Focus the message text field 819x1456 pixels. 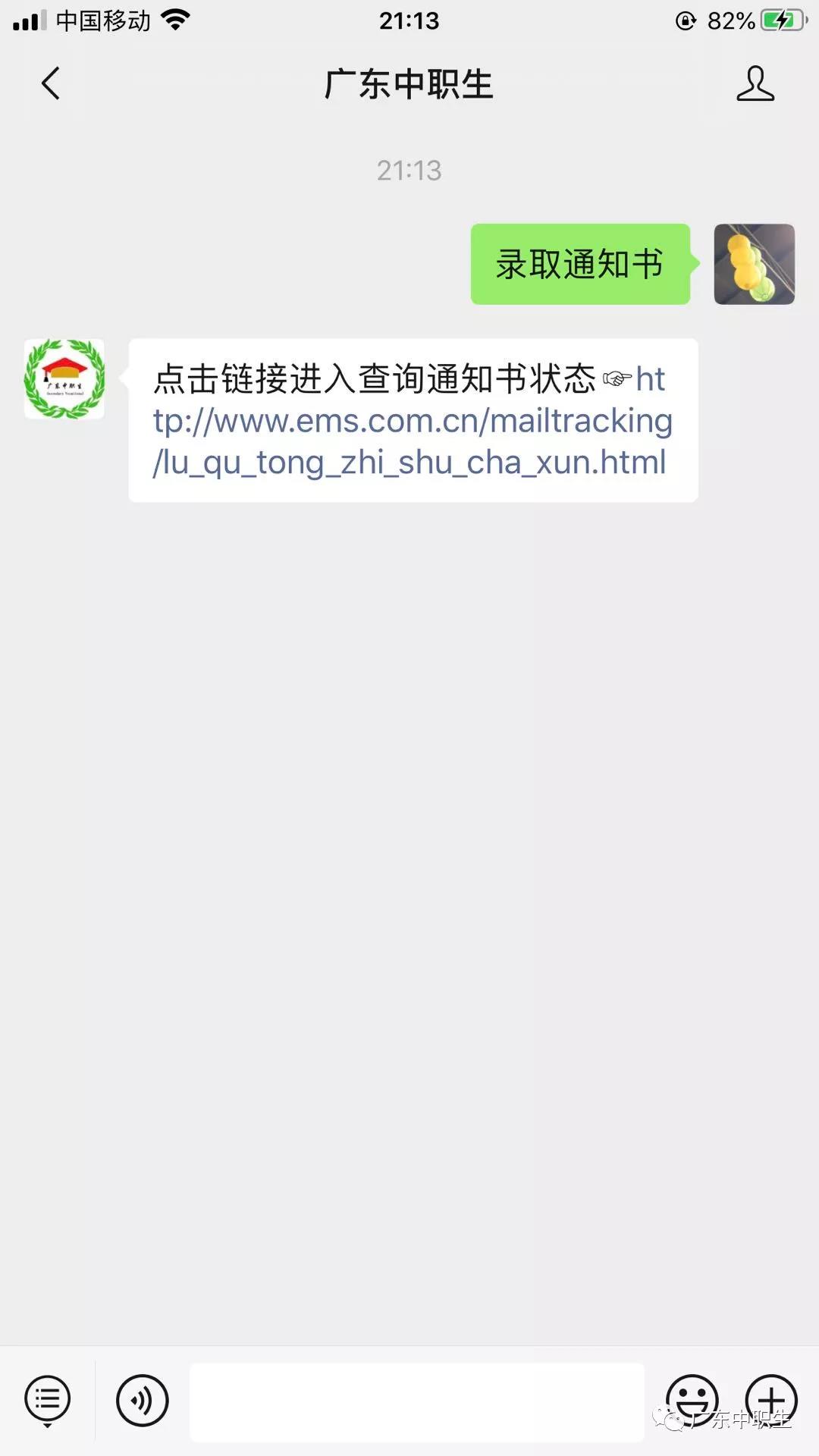416,1401
